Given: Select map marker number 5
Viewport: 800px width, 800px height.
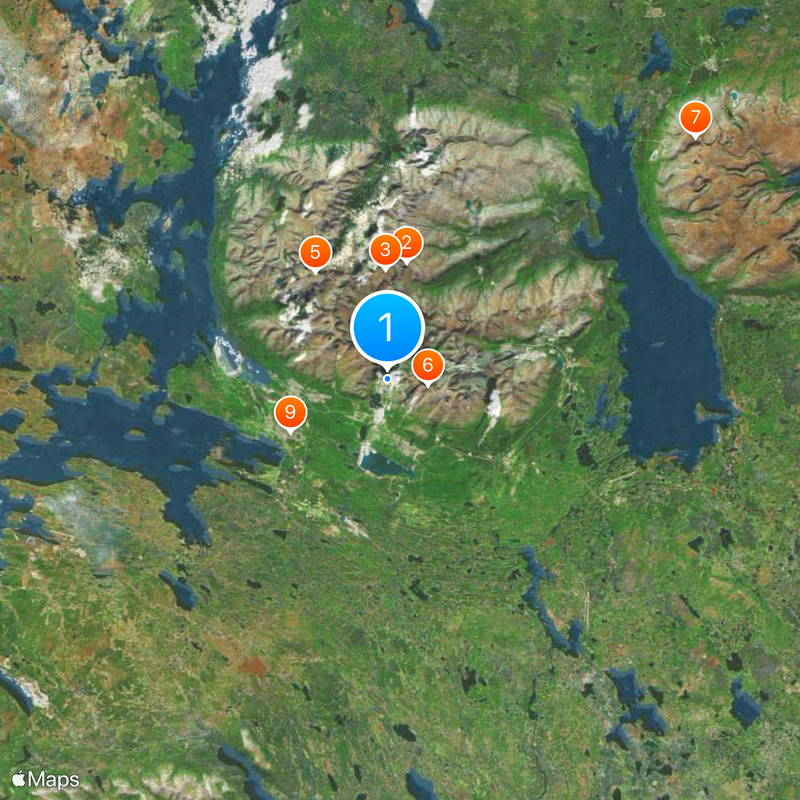Looking at the screenshot, I should click(x=315, y=252).
